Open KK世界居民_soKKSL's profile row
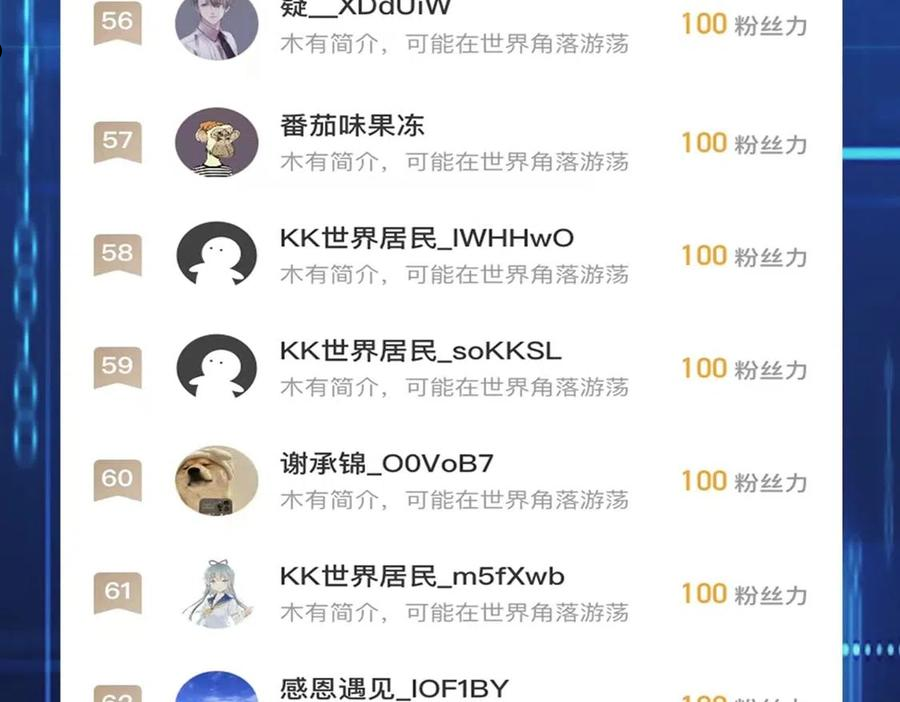 point(420,351)
